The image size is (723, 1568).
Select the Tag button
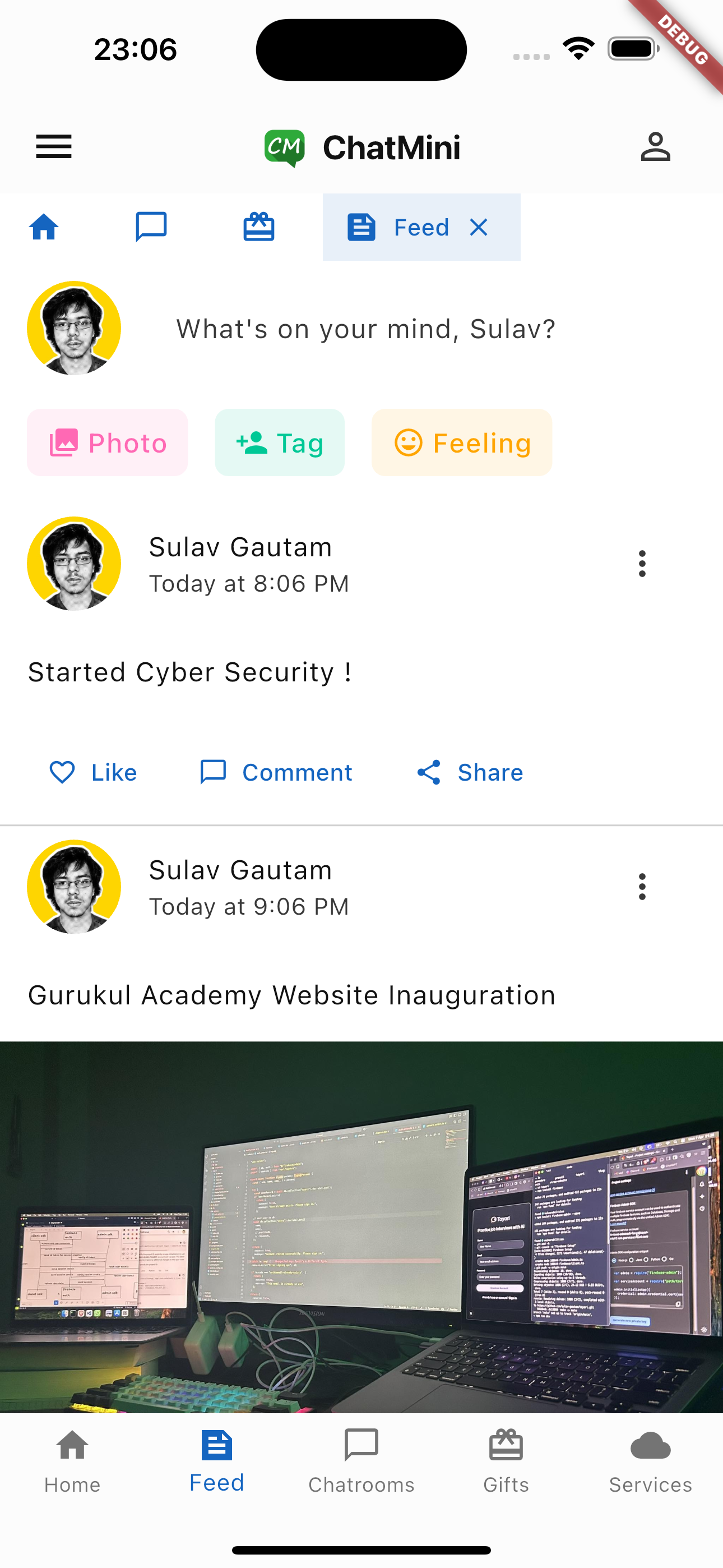[279, 442]
